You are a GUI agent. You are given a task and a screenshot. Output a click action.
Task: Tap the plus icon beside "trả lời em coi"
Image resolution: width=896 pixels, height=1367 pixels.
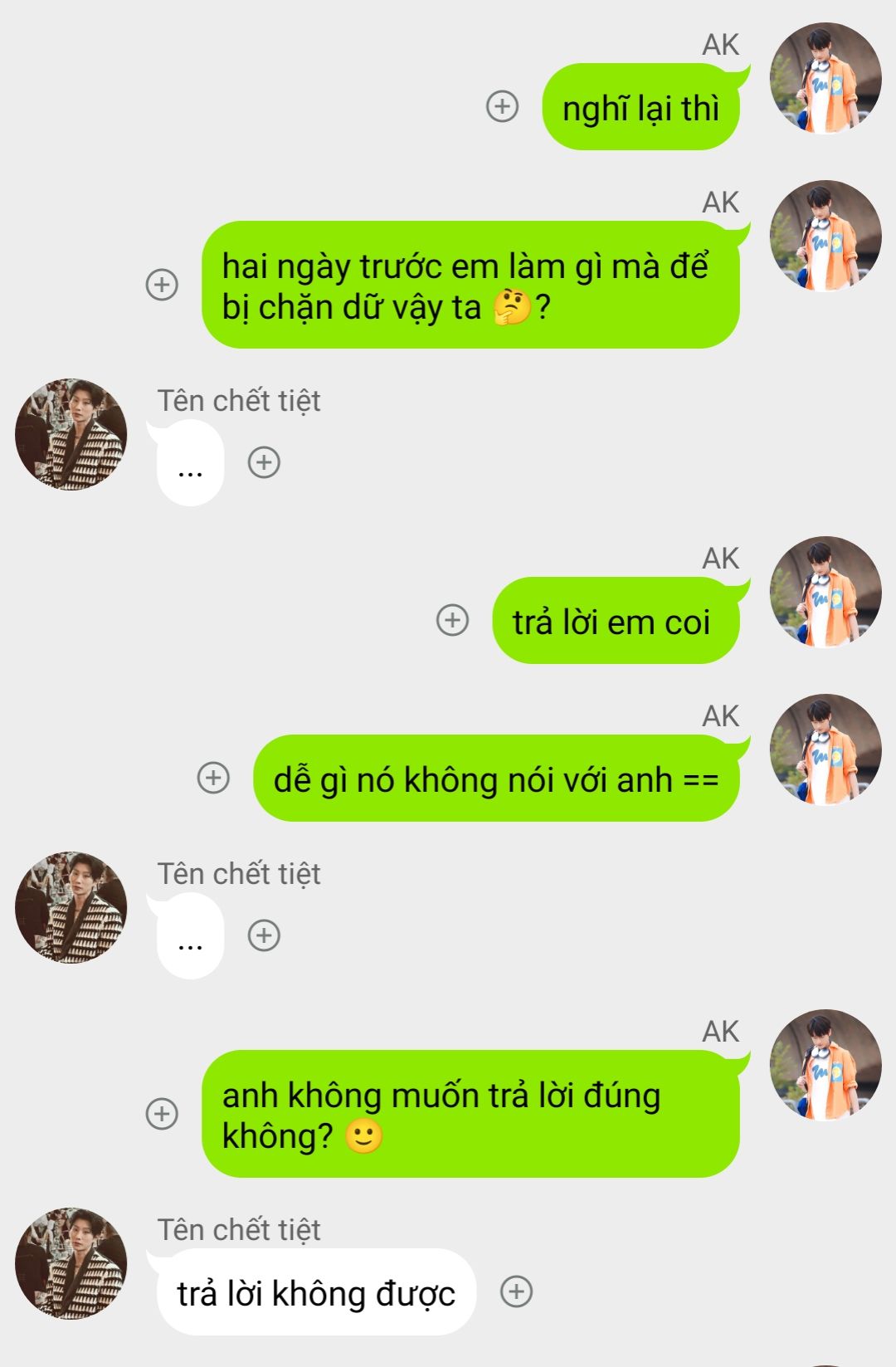tap(452, 620)
